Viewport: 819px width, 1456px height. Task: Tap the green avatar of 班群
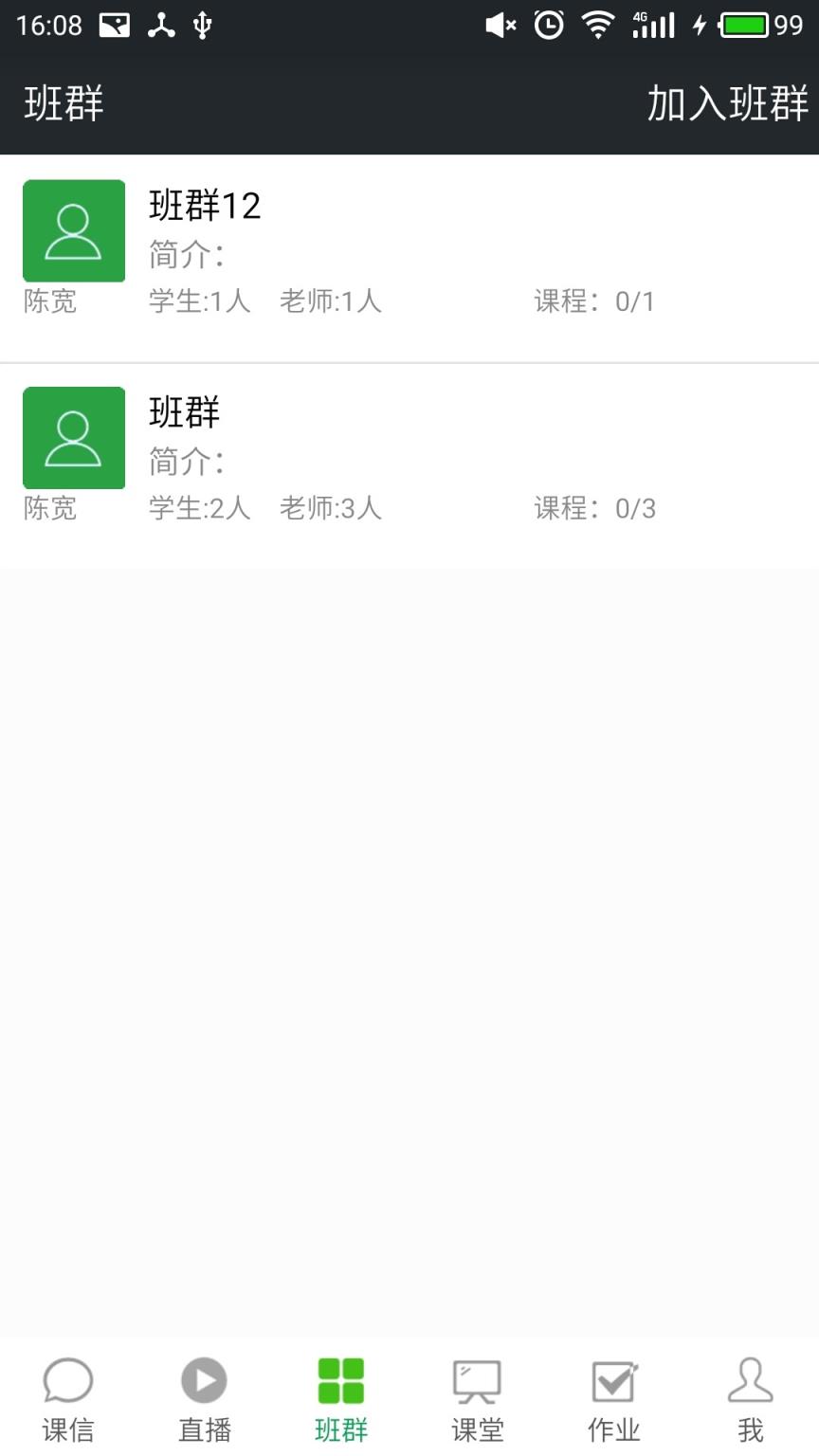(73, 438)
